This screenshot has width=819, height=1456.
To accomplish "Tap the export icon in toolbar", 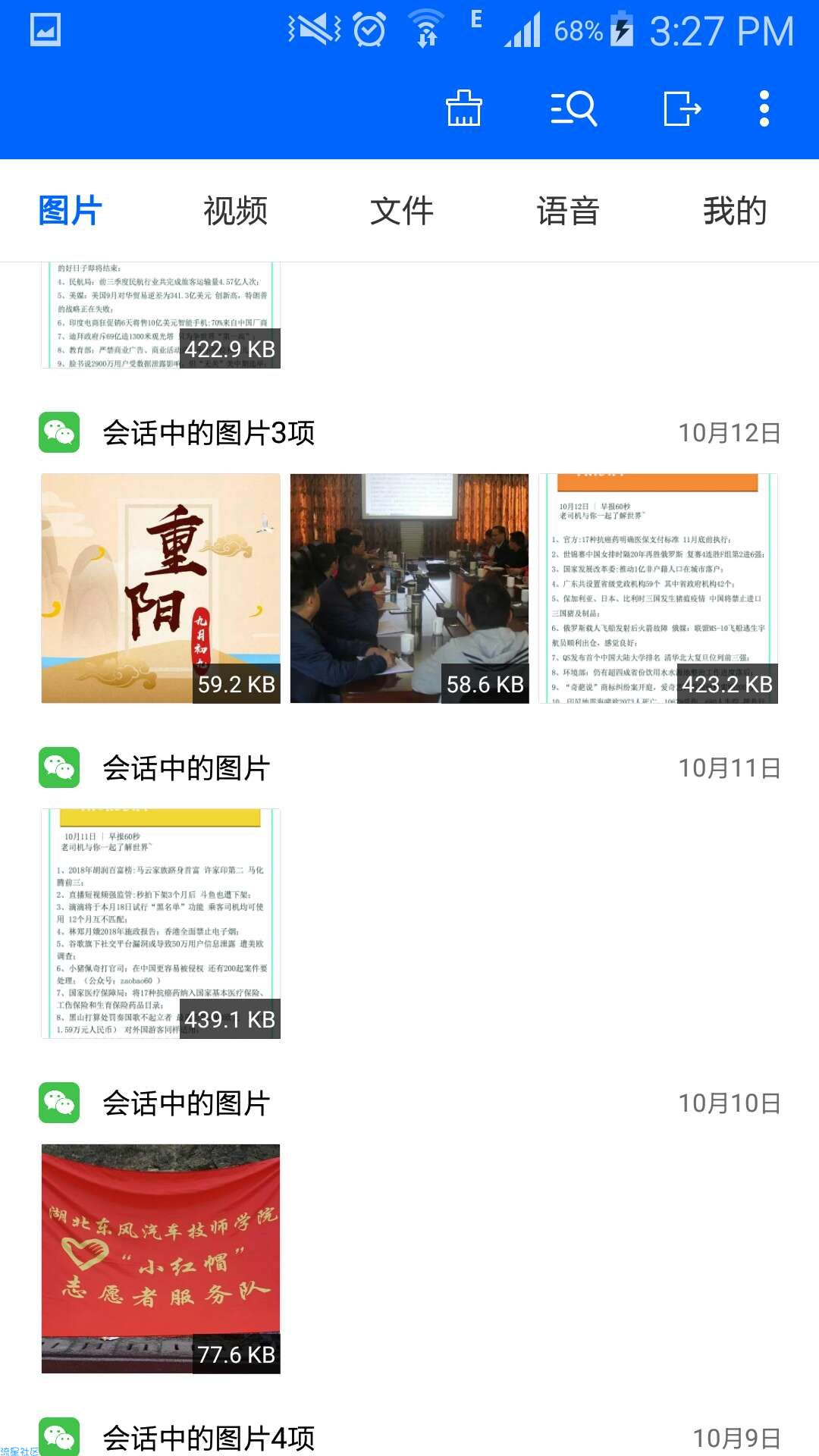I will coord(682,108).
